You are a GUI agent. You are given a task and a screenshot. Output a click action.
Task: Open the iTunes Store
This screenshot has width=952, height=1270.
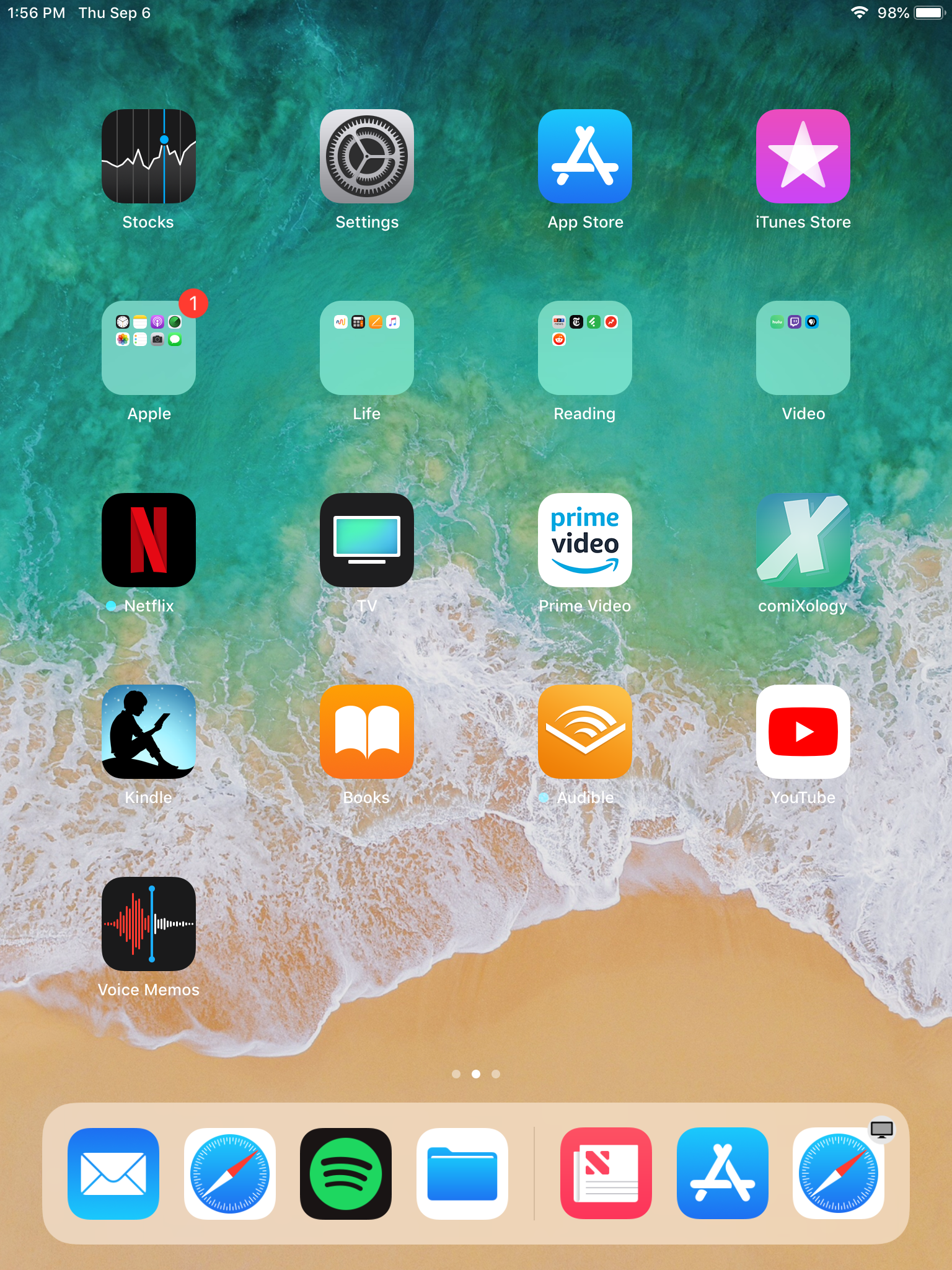[803, 156]
